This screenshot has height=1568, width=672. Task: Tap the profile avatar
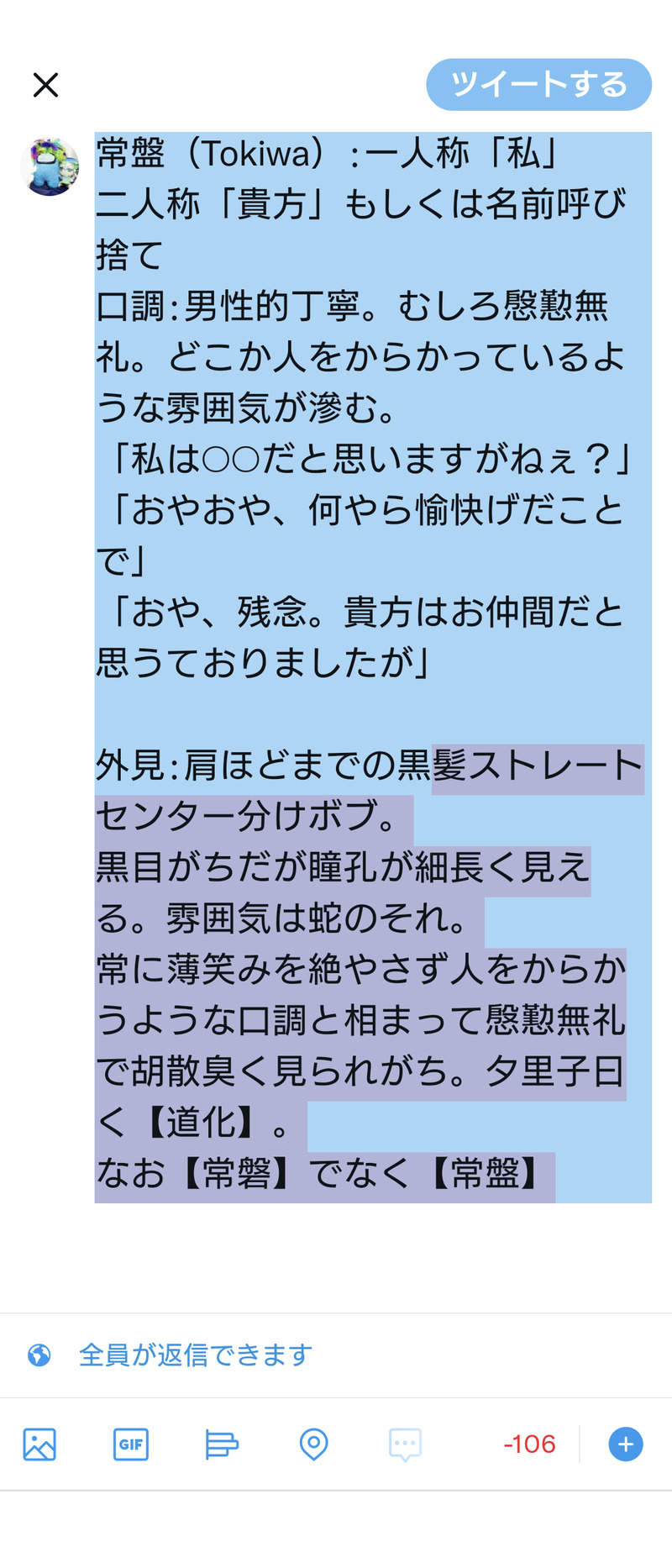coord(50,166)
